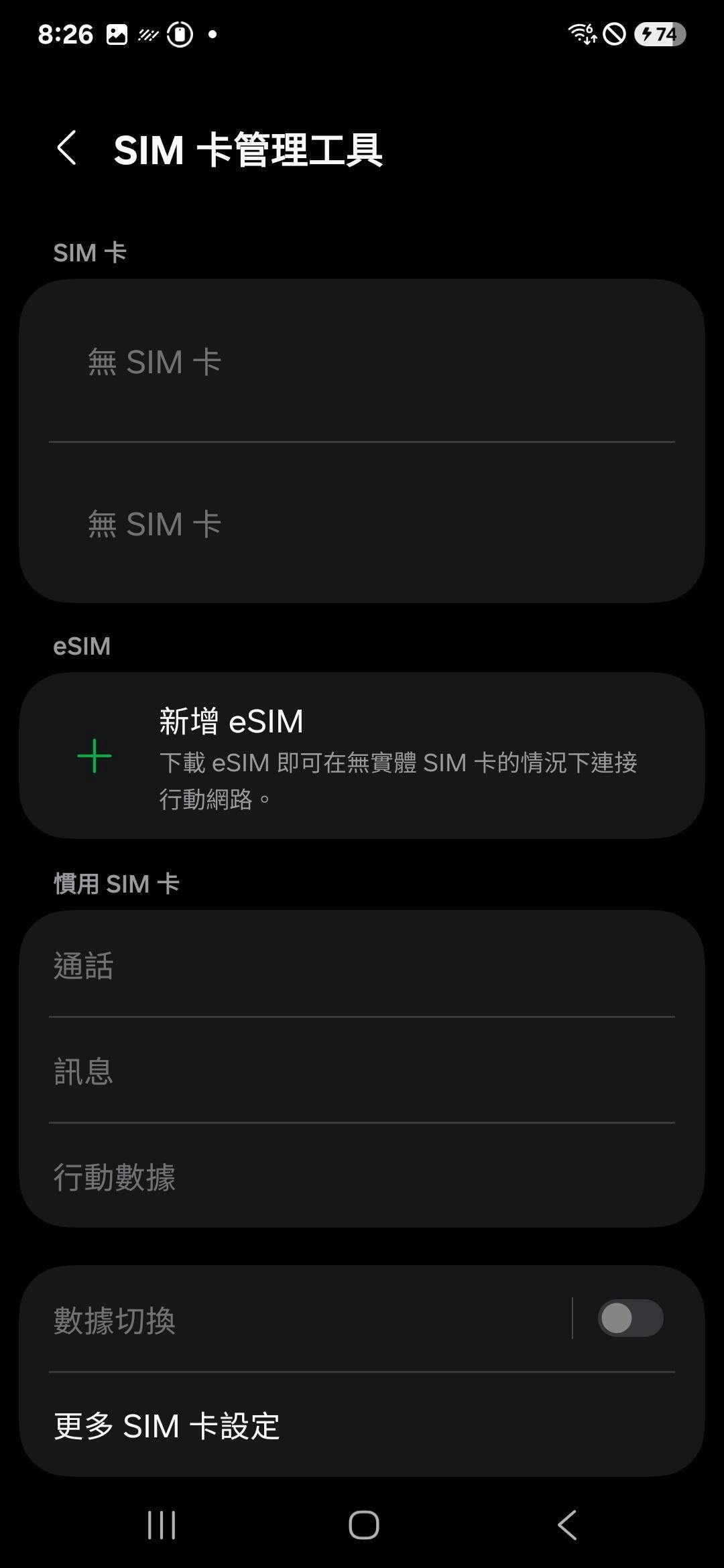Open 更多 SIM 卡設定
Screen dimensions: 724x1568
362,1426
